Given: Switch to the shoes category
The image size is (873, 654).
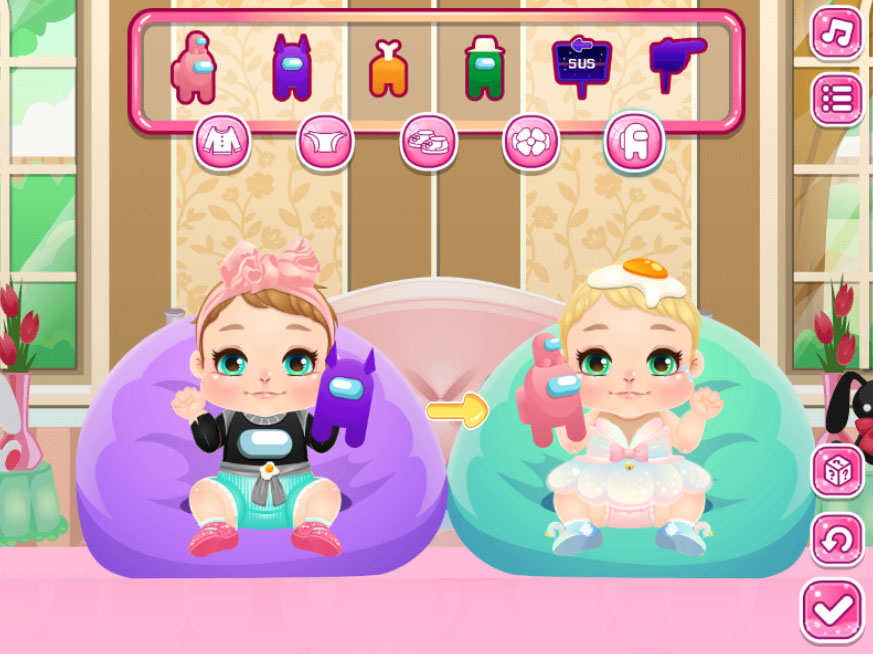Looking at the screenshot, I should (428, 143).
